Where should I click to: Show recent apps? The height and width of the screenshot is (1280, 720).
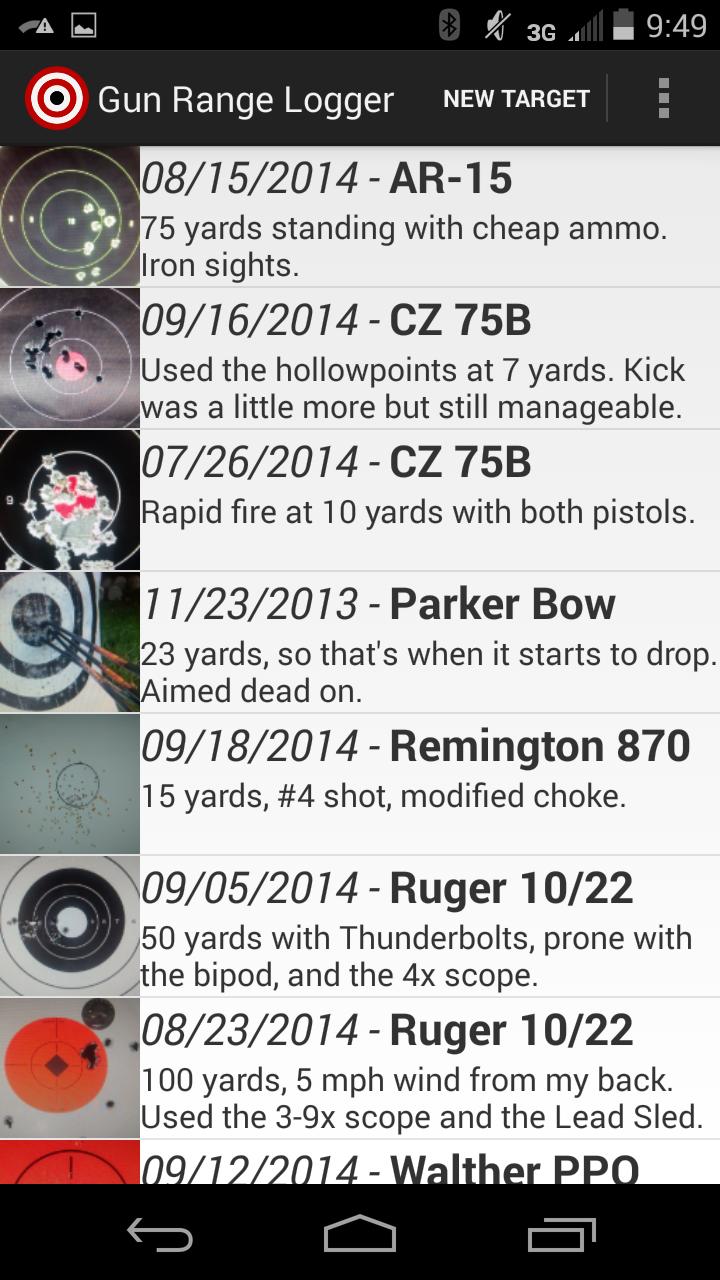560,1235
